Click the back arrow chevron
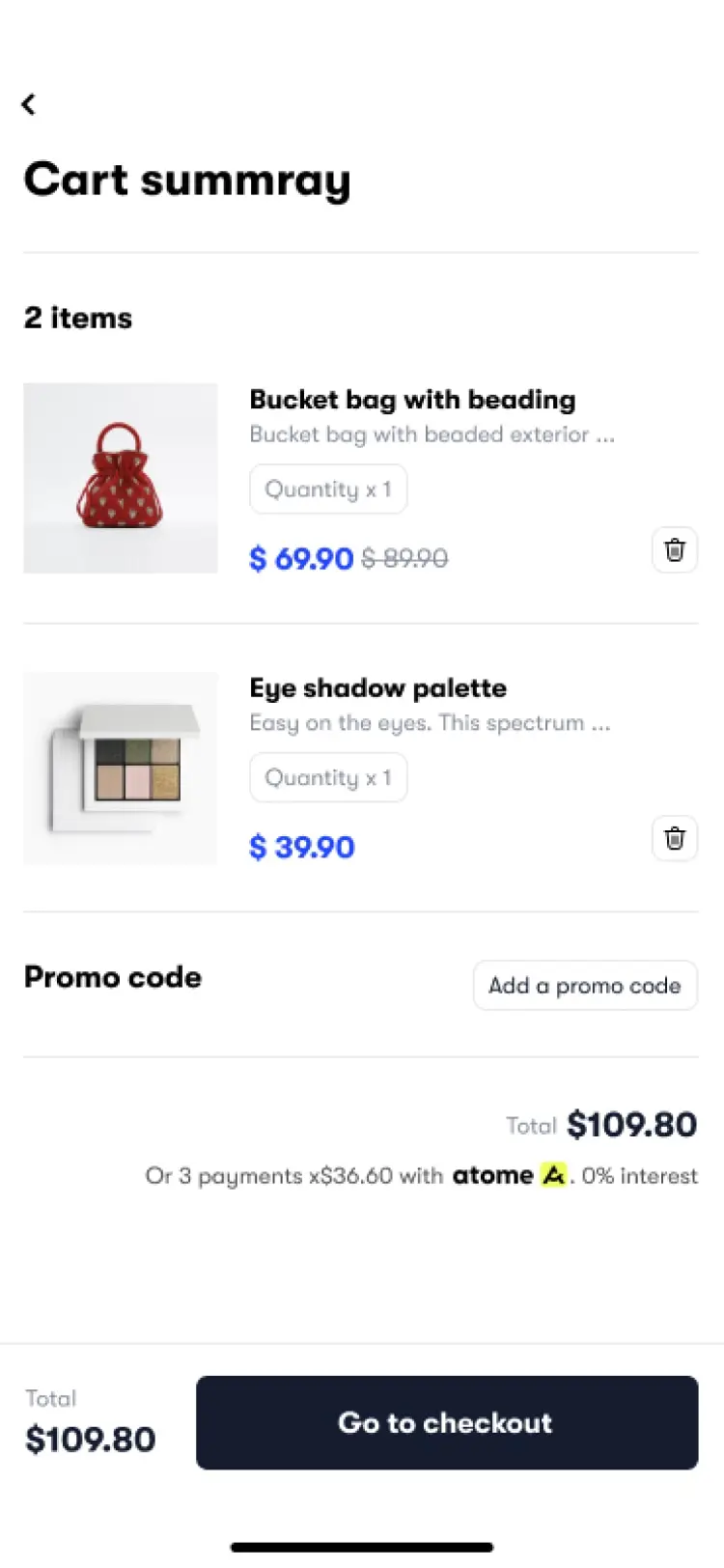Viewport: 724px width, 1568px height. click(28, 103)
